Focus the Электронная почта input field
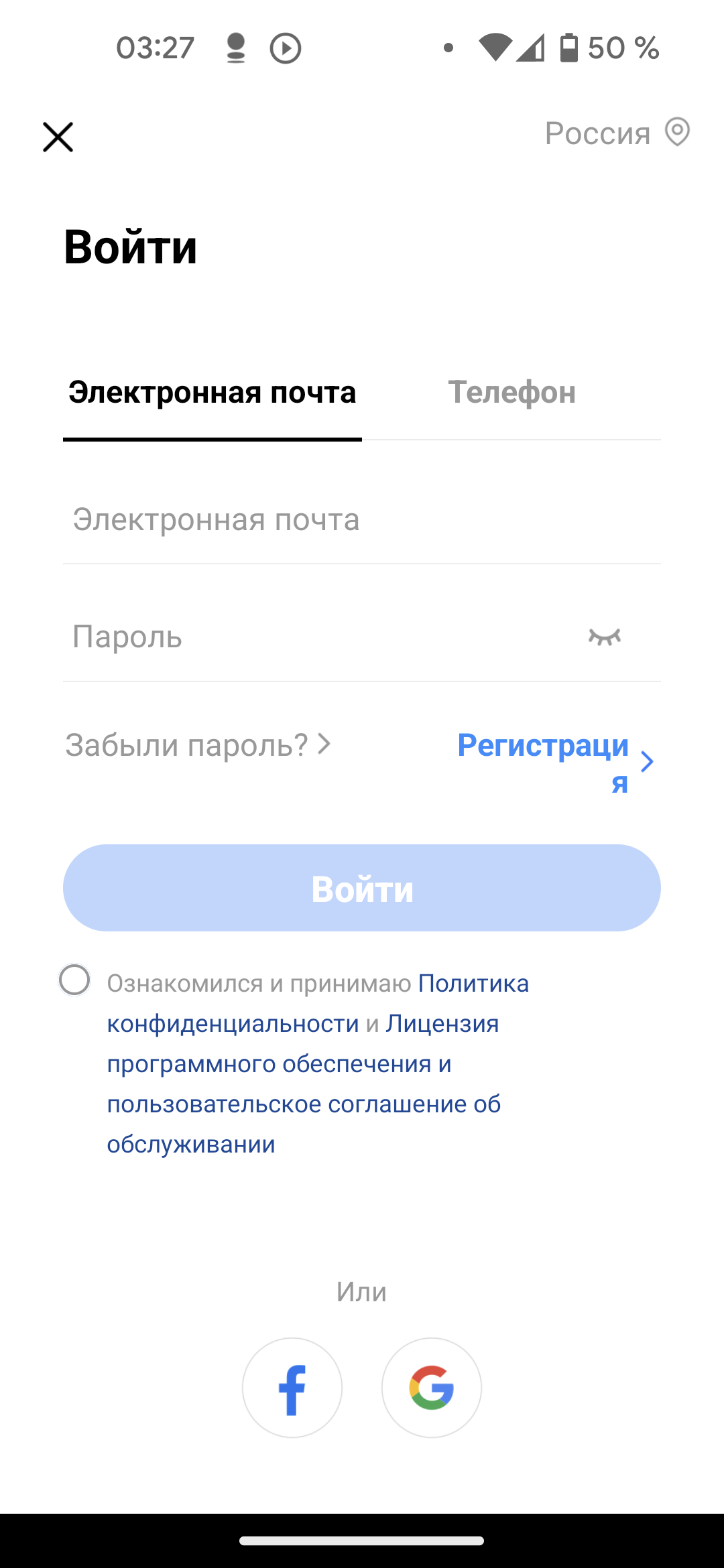Viewport: 724px width, 1568px height. (x=362, y=521)
